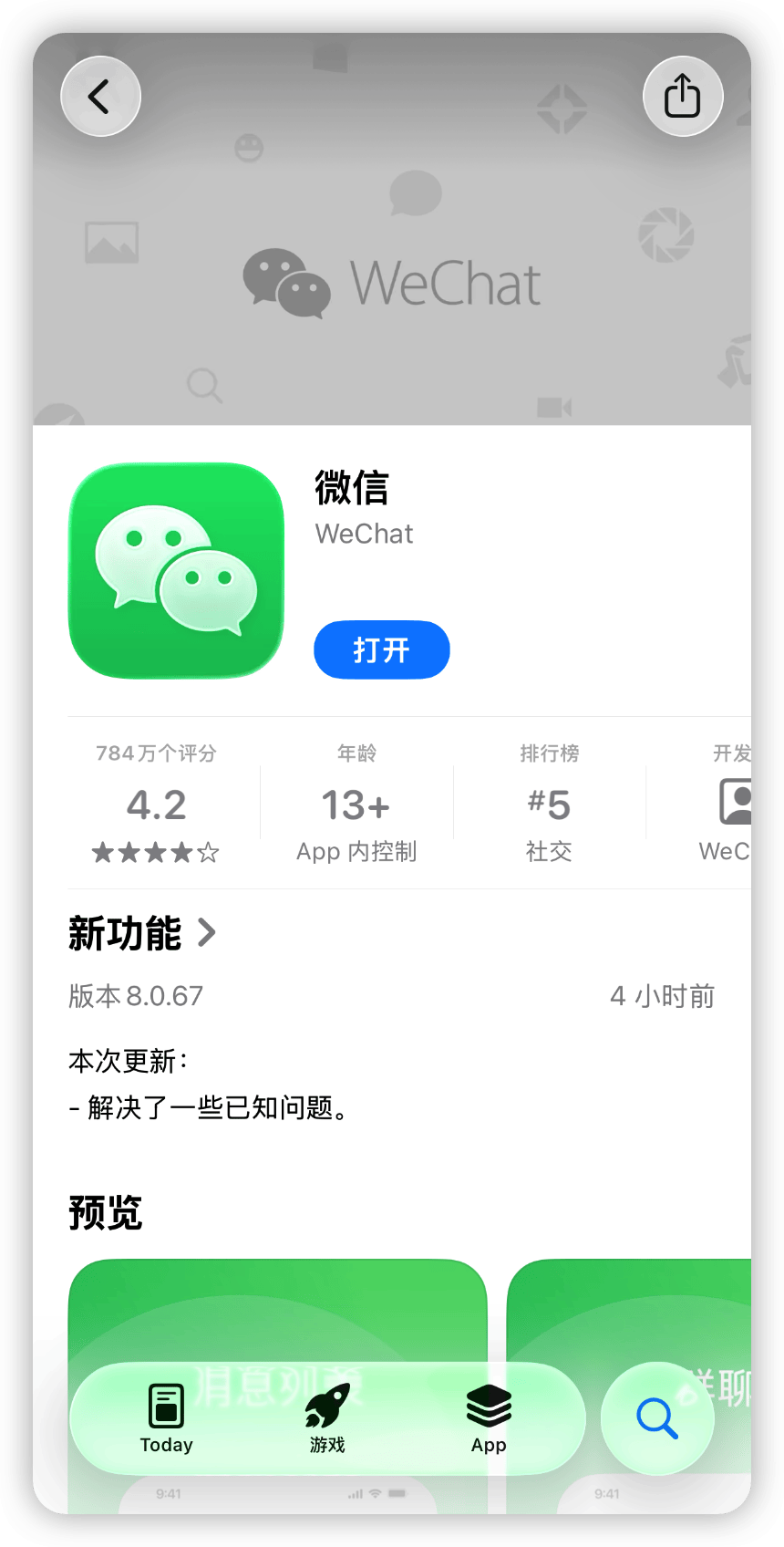View the 13+ age rating details
The image size is (784, 1547).
[x=356, y=805]
